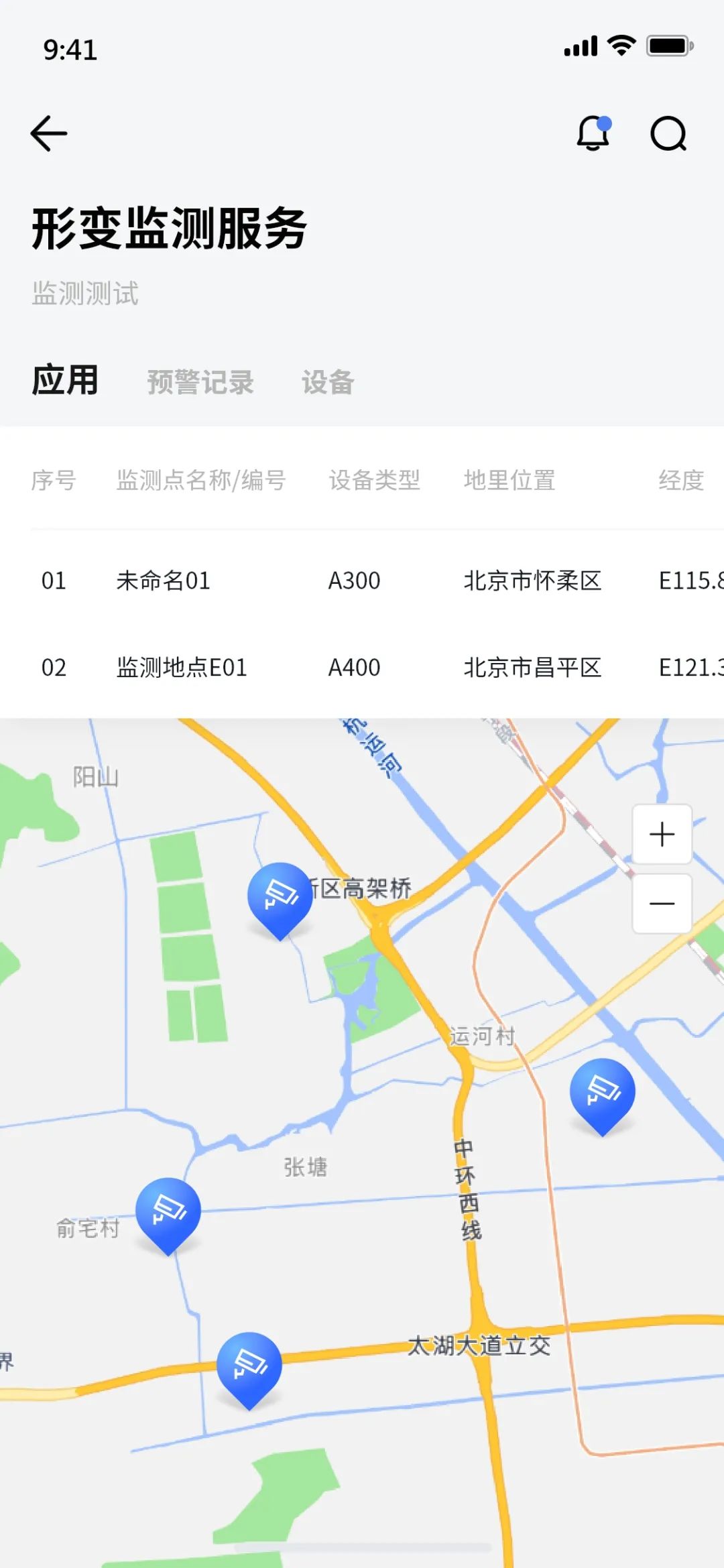724x1568 pixels.
Task: Open row 02 监测地点E01
Action: pos(182,668)
